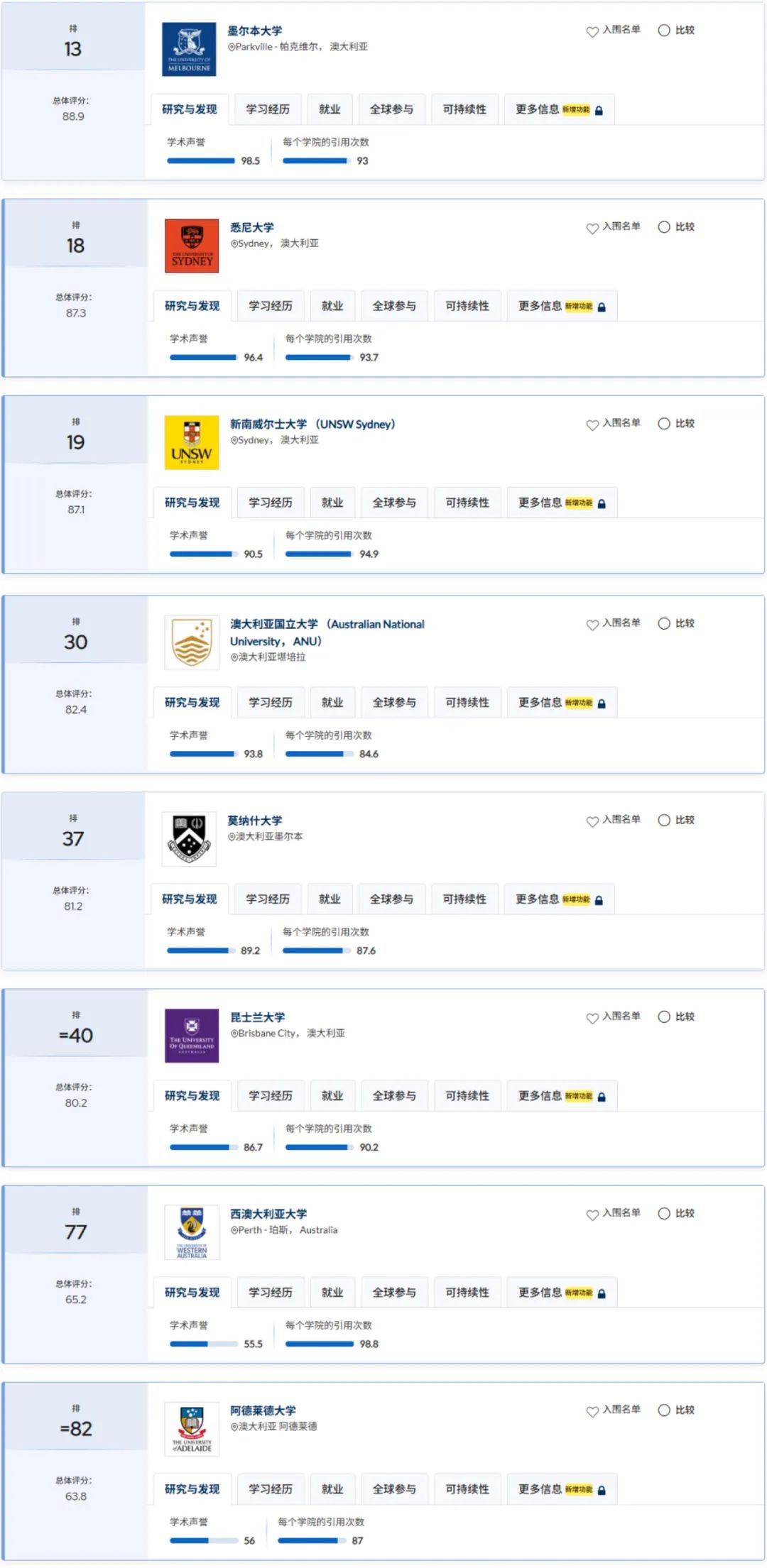Open the 莫纳什大学 university page
Viewport: 767px width, 1568px height.
[x=254, y=821]
